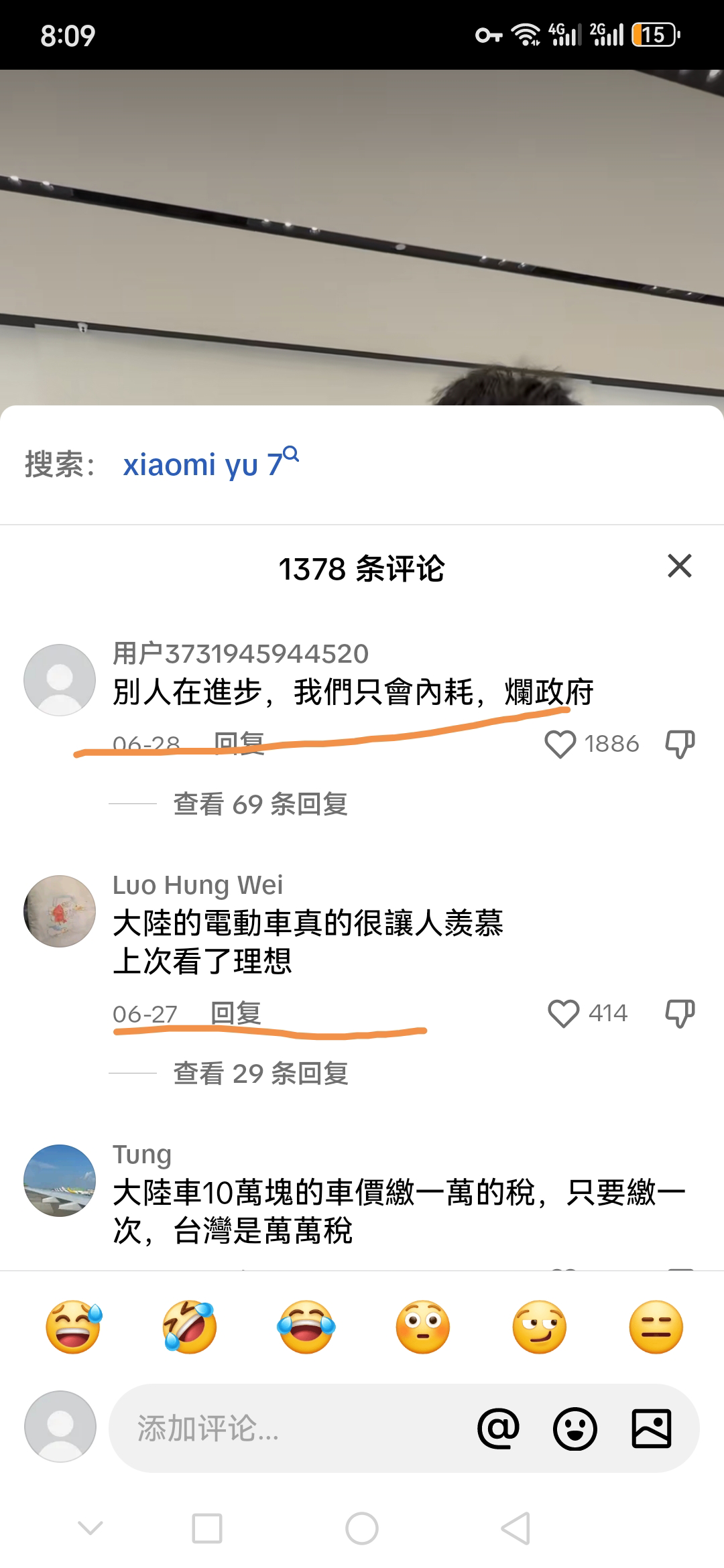Dislike Luo Hung Wei's comment
Screen dimensions: 724x1568
679,1013
